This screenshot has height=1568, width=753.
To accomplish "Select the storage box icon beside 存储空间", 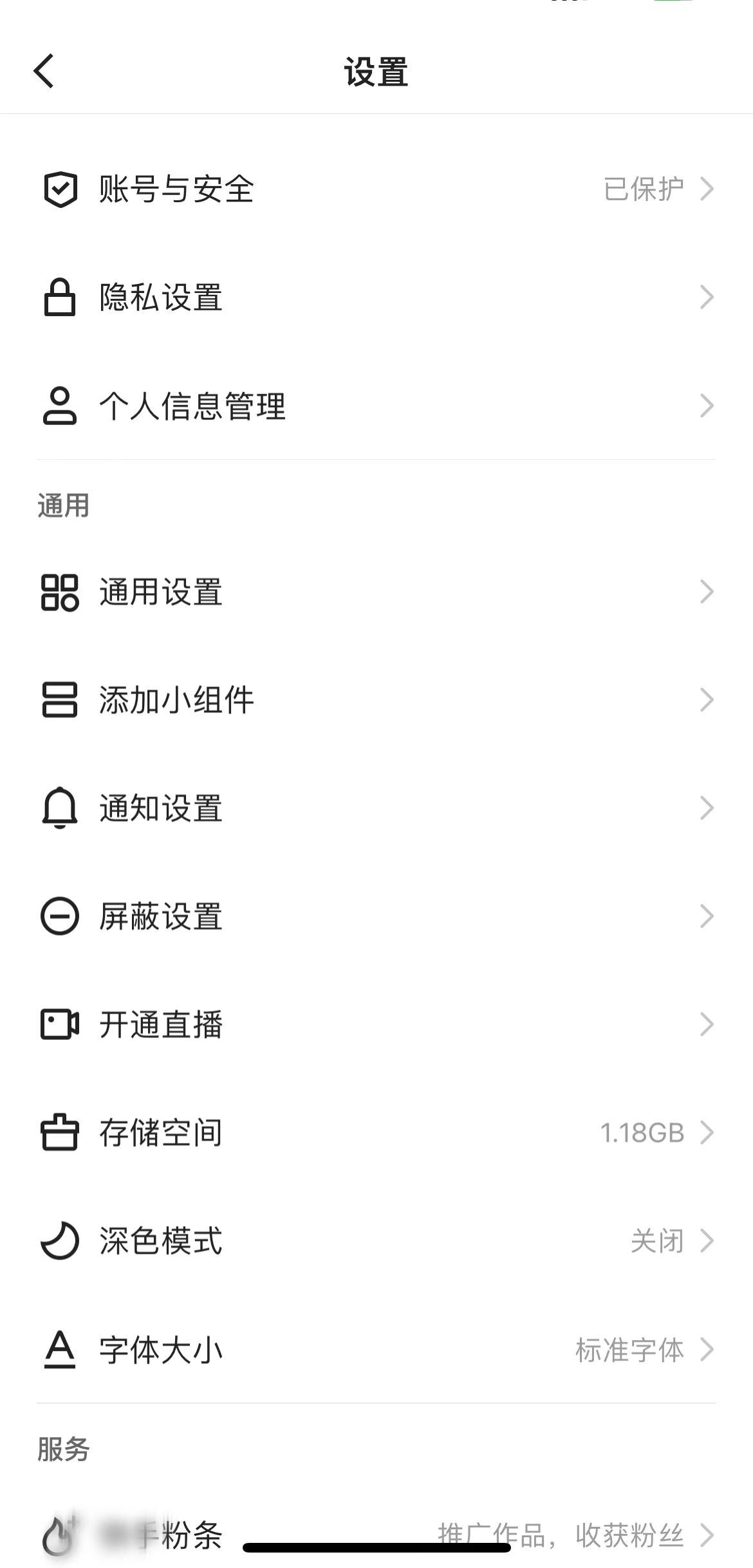I will coord(60,1131).
